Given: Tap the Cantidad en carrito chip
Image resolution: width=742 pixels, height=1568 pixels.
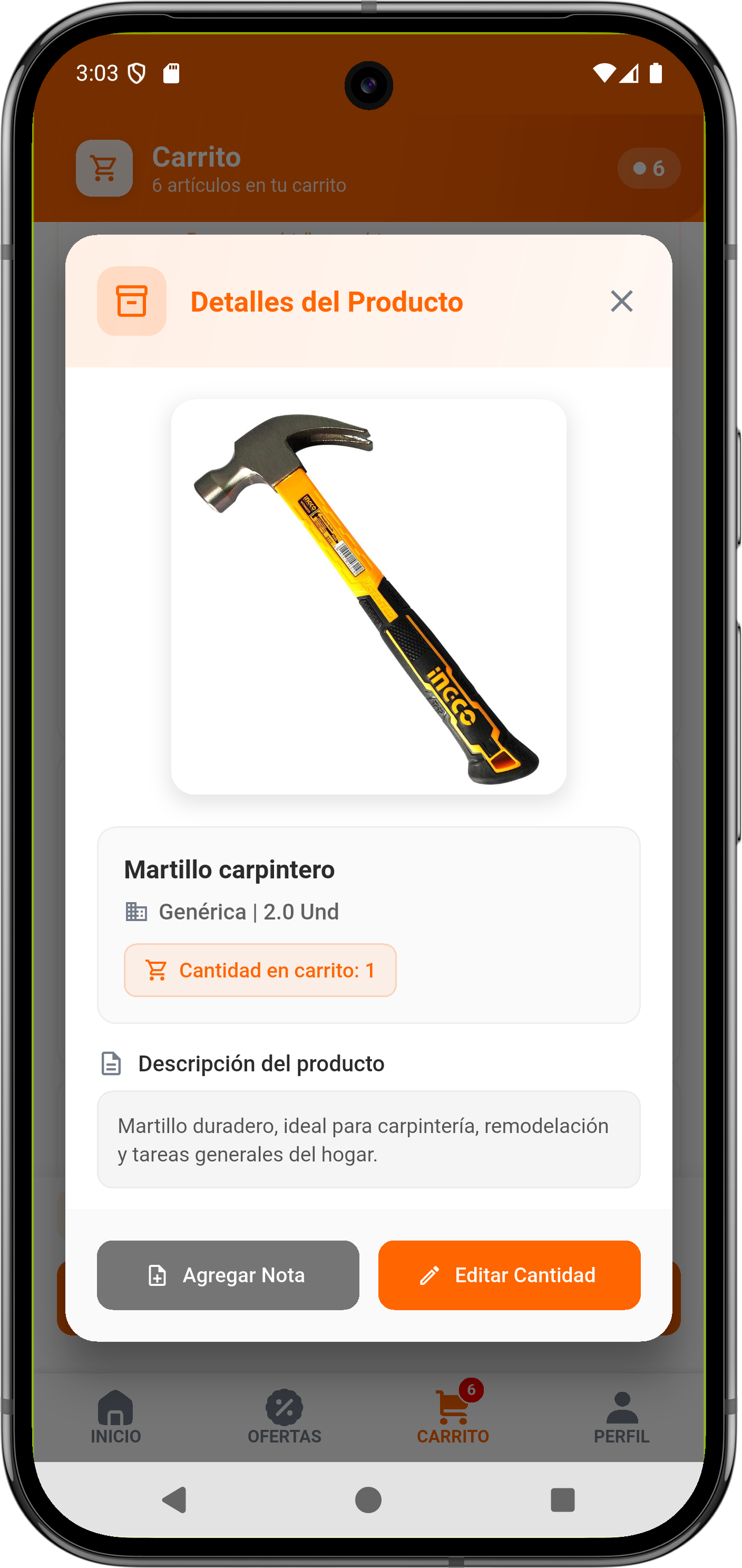Looking at the screenshot, I should pos(260,970).
